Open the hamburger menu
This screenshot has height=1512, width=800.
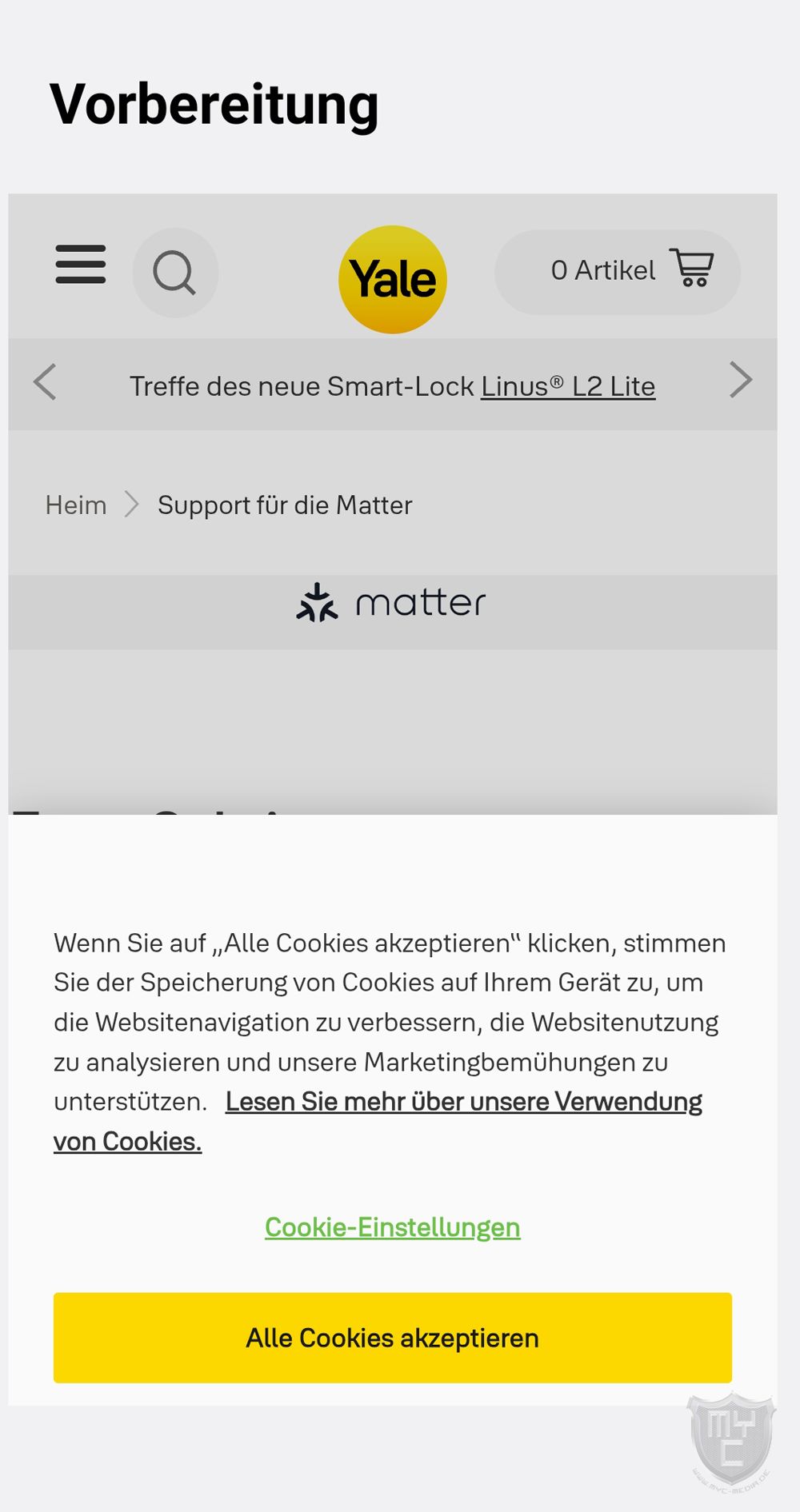tap(81, 265)
